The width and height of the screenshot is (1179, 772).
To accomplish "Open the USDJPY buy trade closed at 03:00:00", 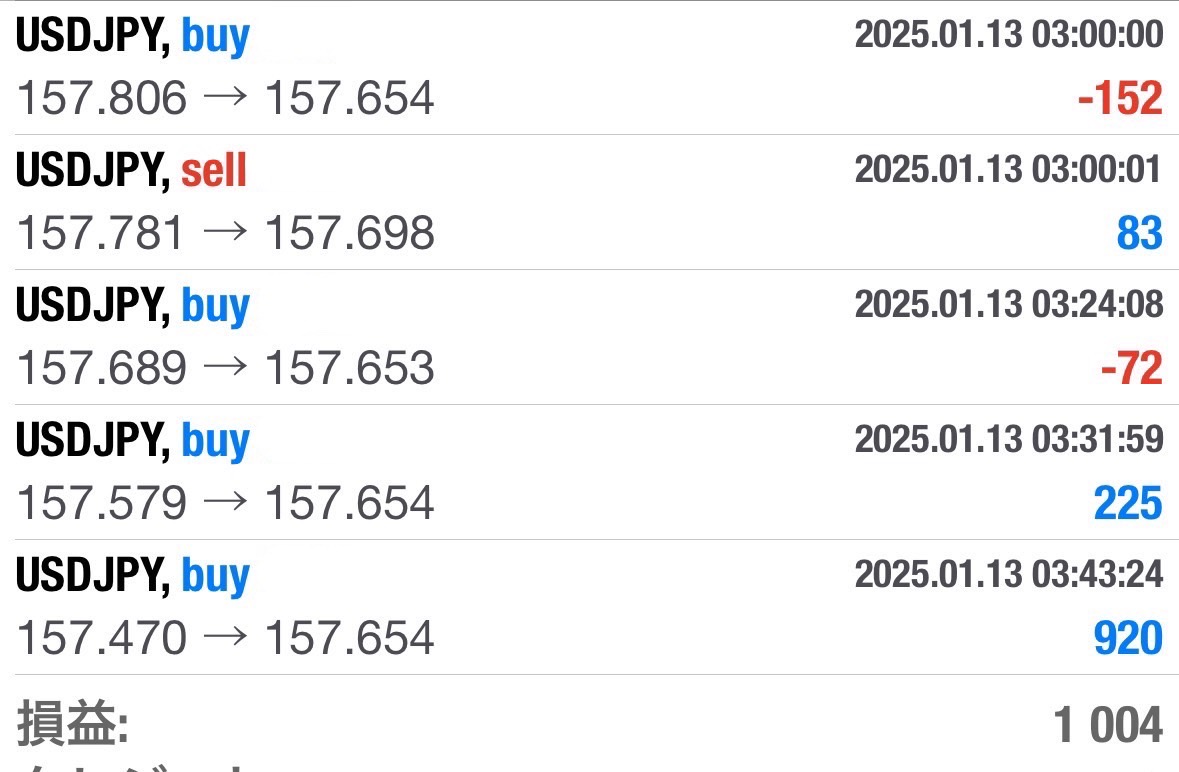I will tap(589, 68).
